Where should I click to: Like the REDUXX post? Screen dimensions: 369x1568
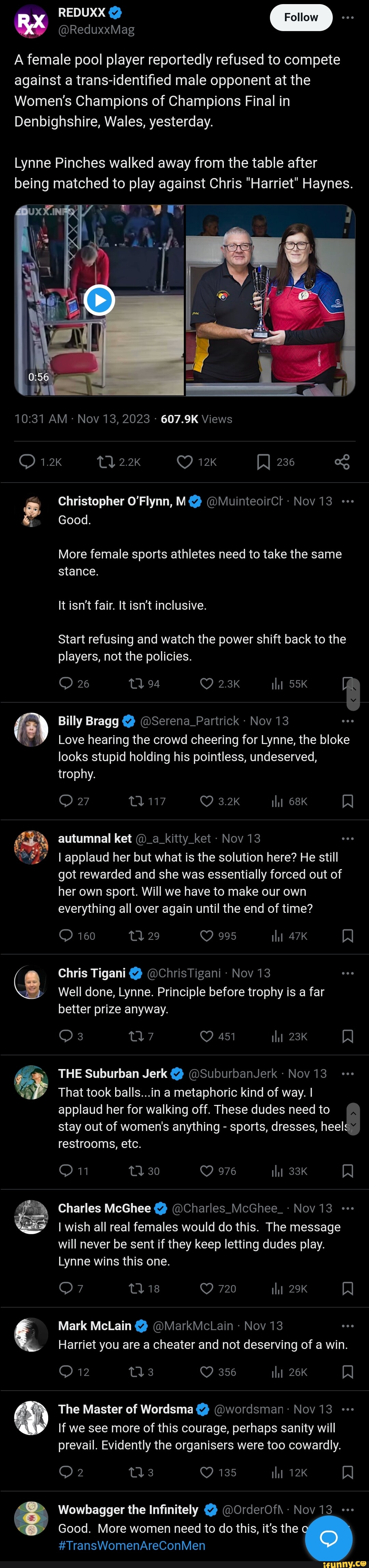[x=185, y=462]
